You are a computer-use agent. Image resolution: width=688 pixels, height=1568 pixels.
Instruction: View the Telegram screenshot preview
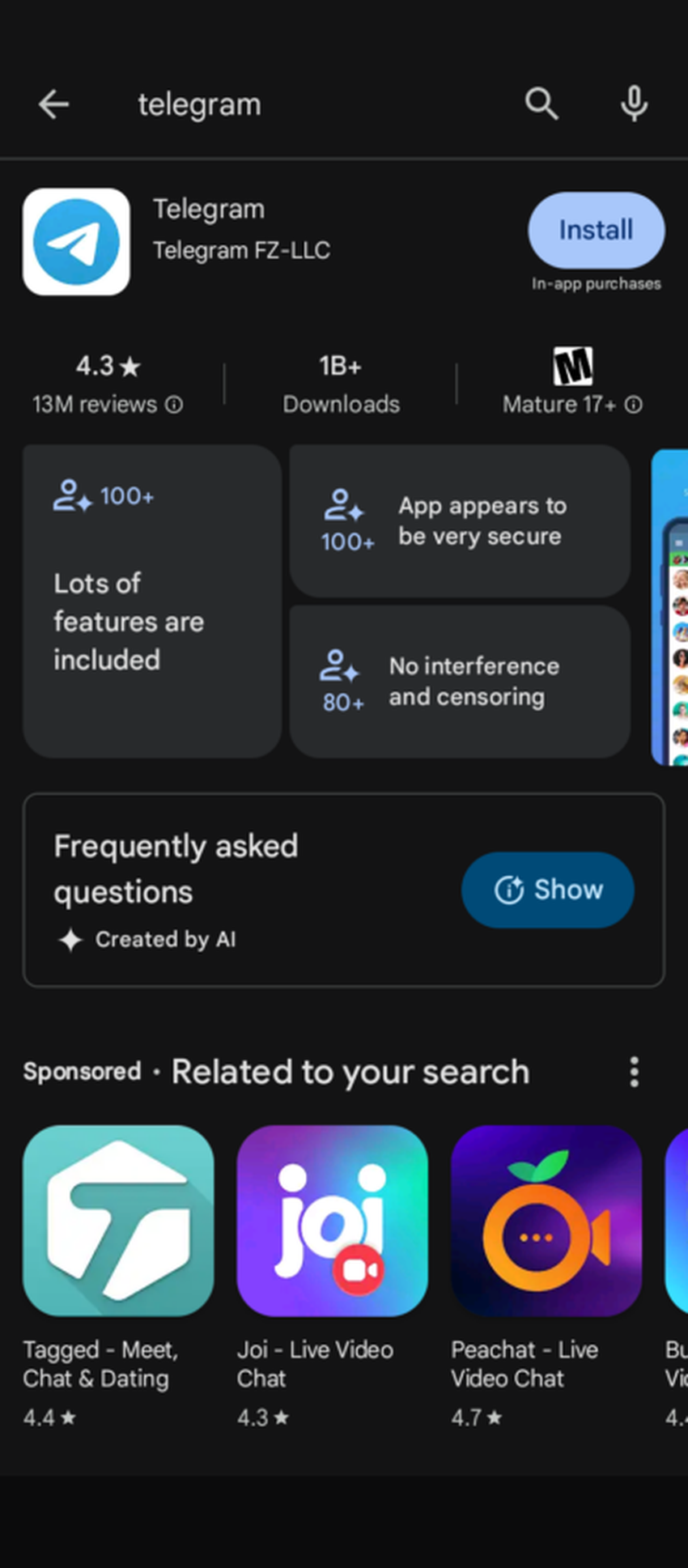click(670, 607)
